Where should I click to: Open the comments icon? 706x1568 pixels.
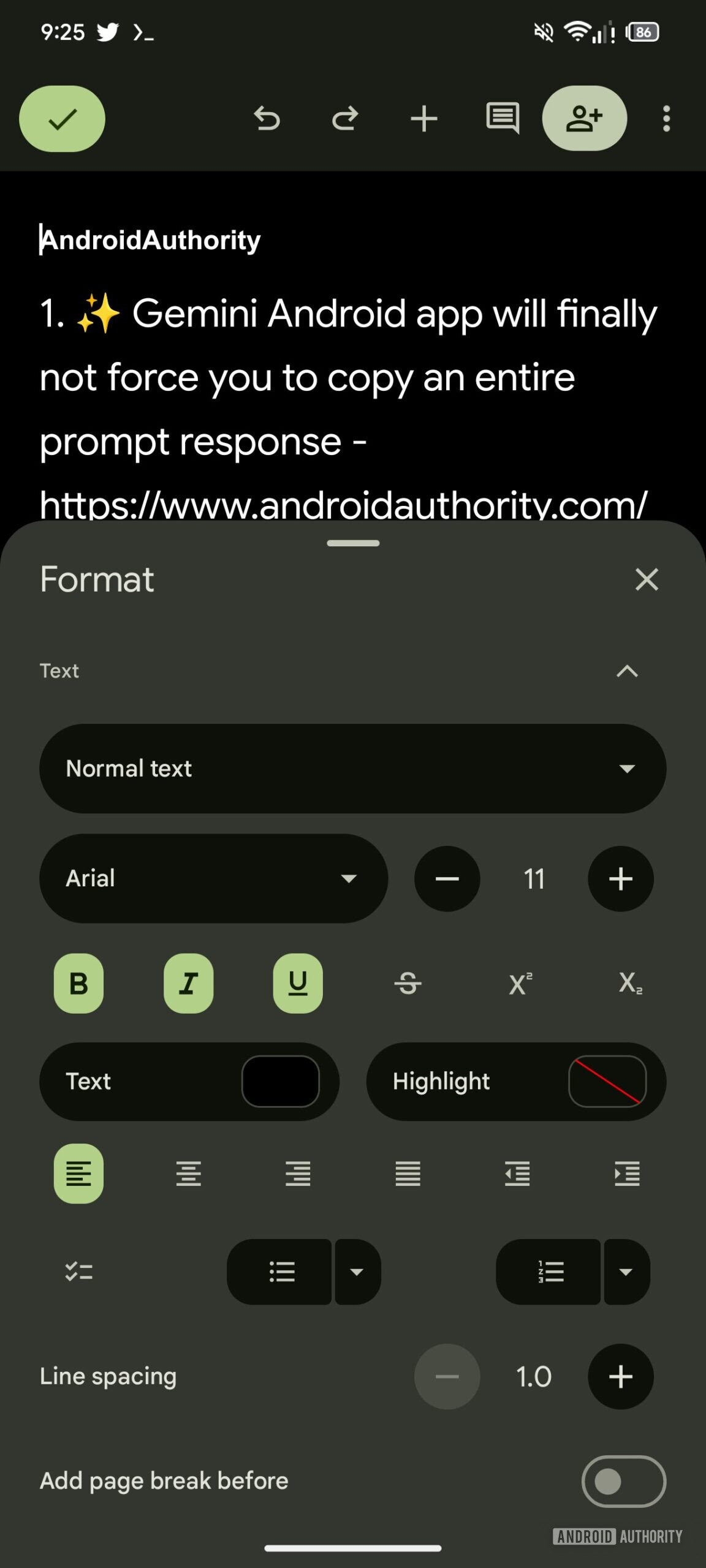pyautogui.click(x=502, y=118)
